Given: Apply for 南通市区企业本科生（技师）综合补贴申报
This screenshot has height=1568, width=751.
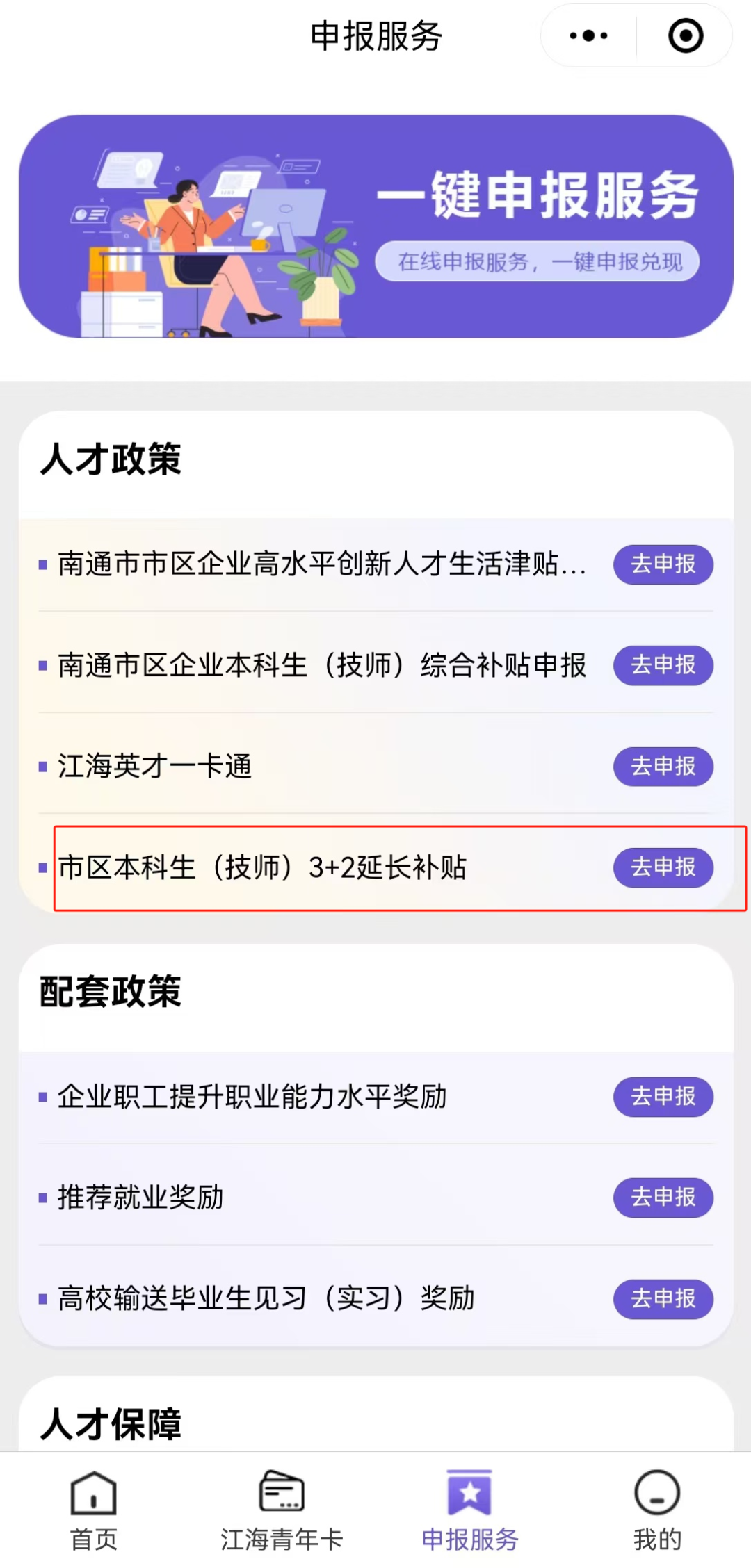Looking at the screenshot, I should (x=663, y=666).
